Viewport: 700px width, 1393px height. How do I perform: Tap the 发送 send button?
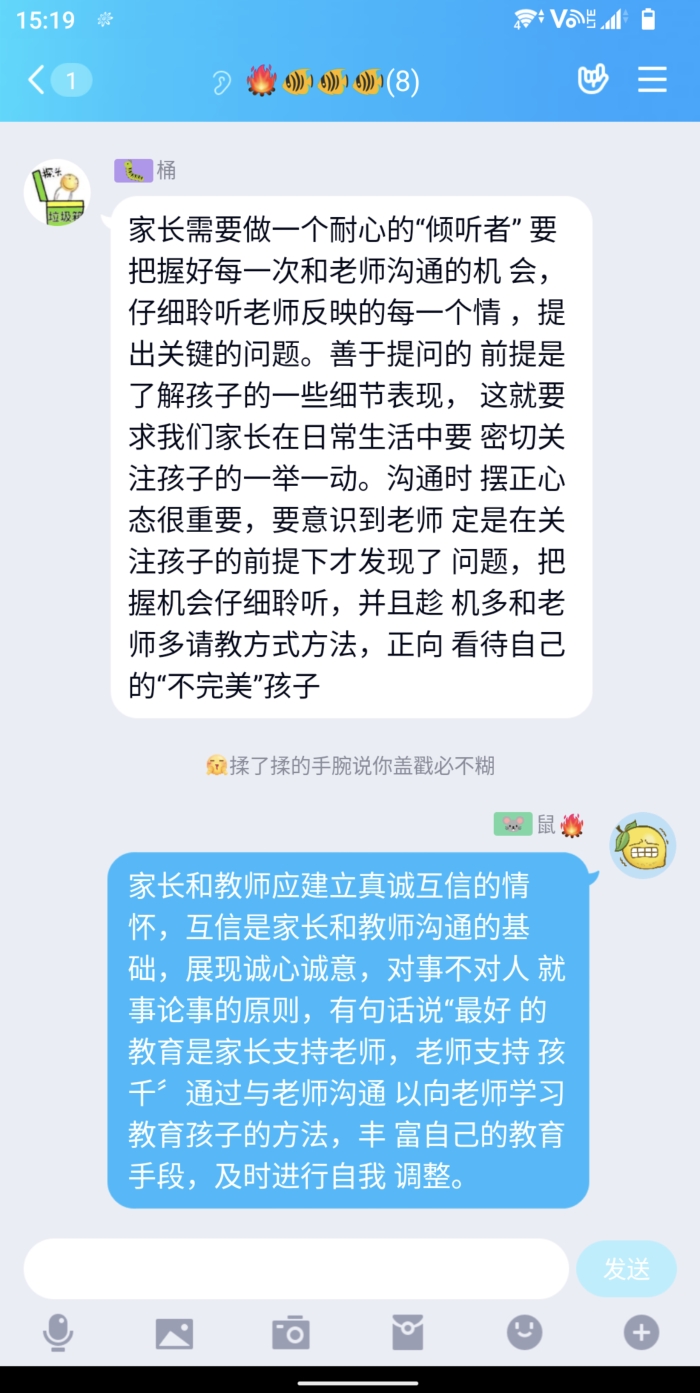click(x=626, y=1269)
